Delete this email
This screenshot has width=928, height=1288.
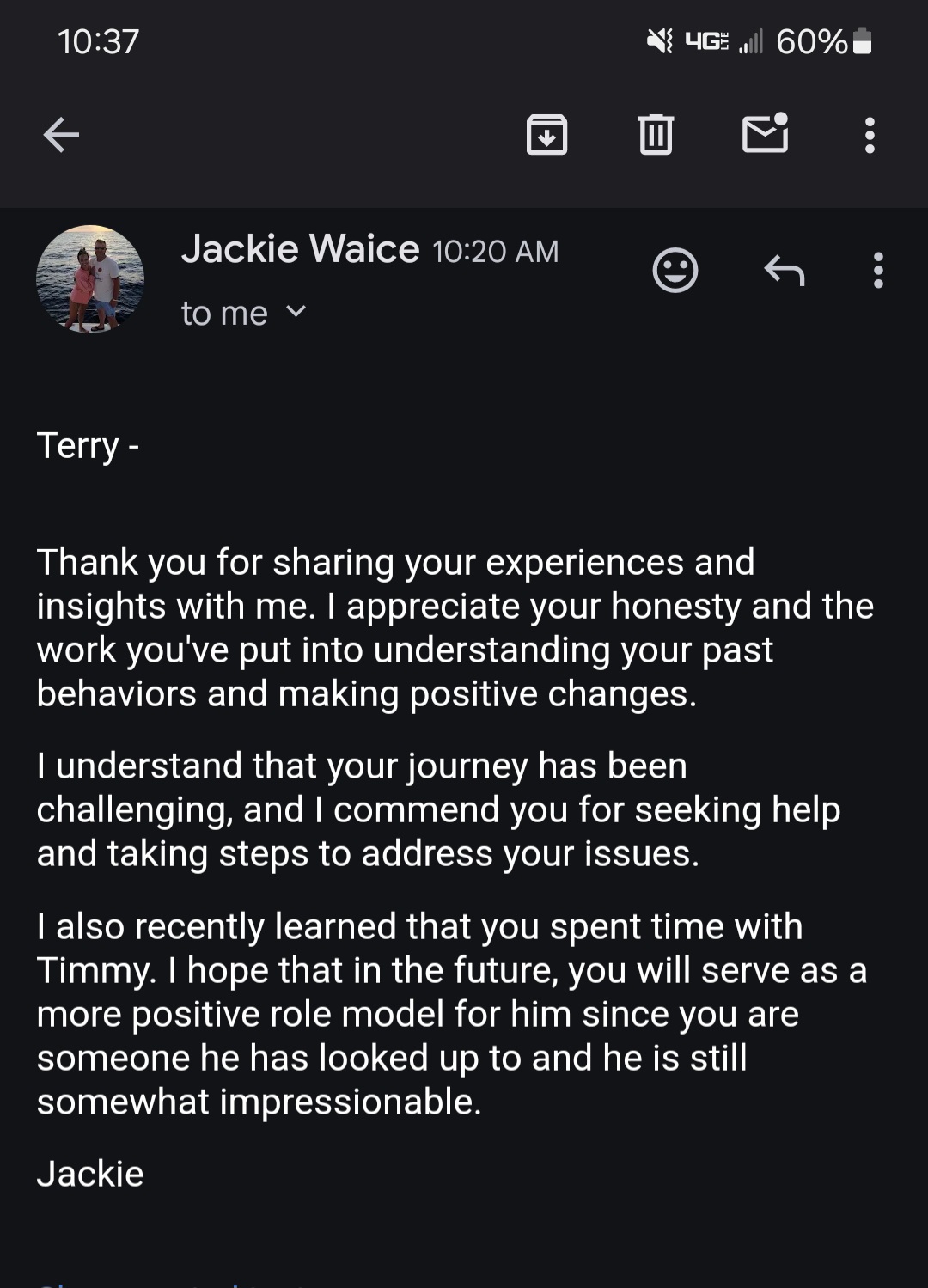click(656, 135)
